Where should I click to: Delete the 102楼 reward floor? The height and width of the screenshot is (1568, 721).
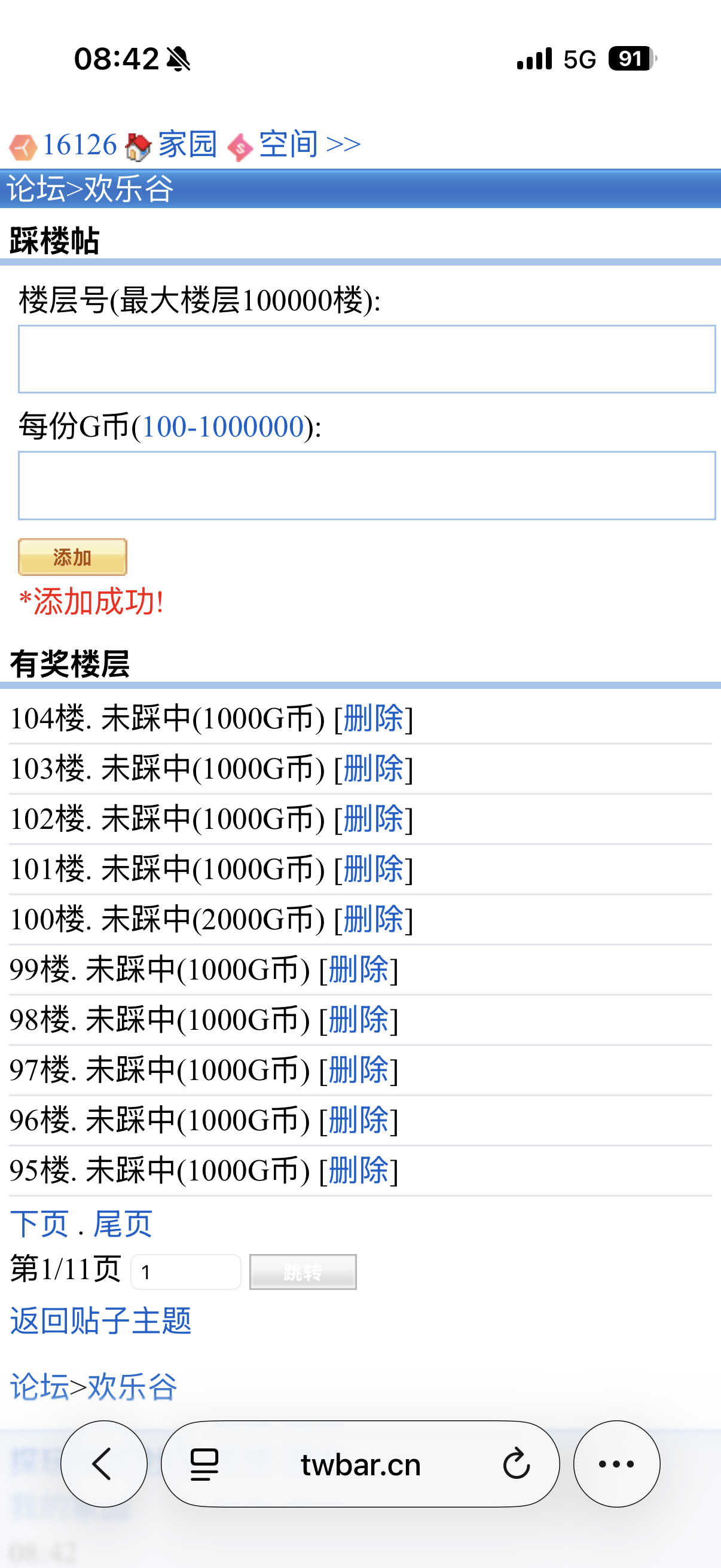[x=373, y=819]
